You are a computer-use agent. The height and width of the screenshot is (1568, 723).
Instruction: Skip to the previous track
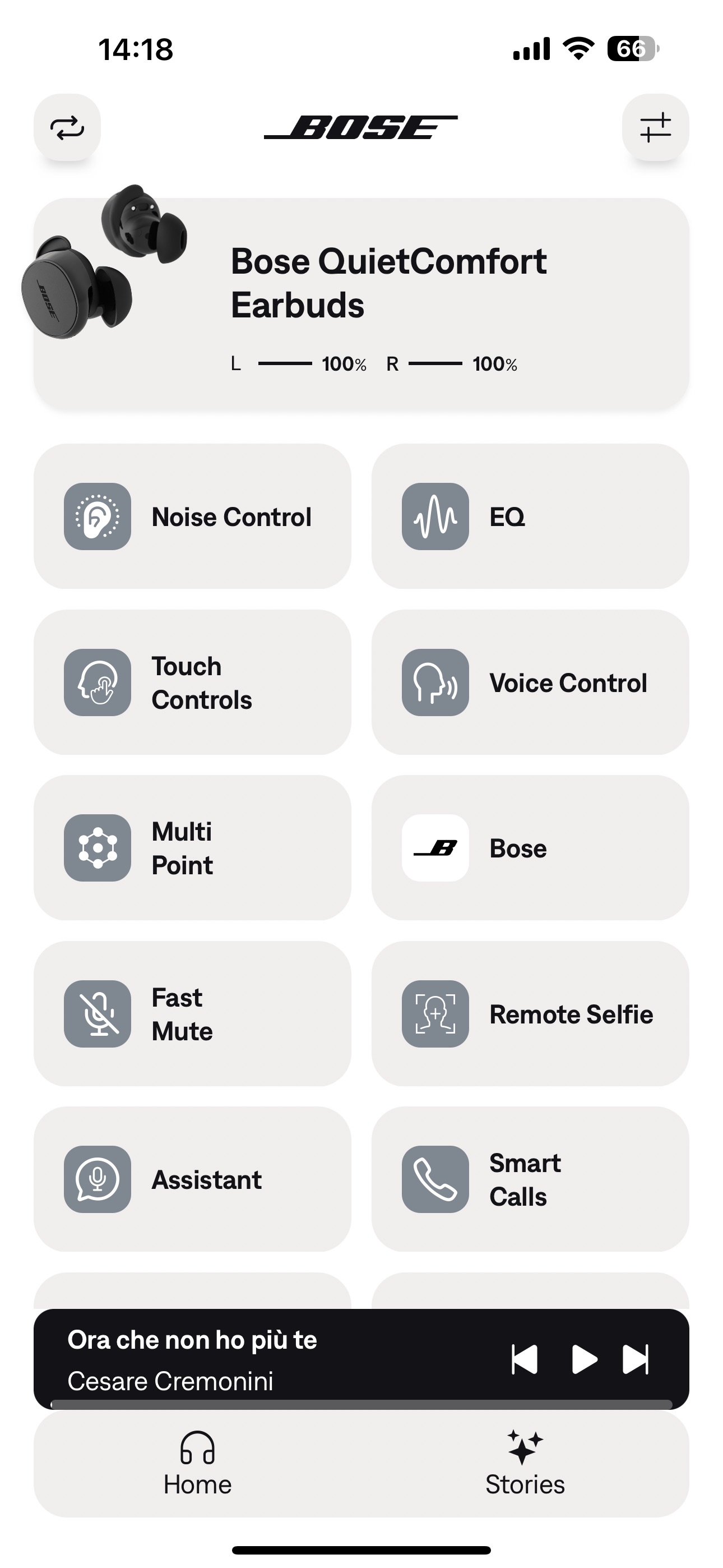pos(525,1359)
